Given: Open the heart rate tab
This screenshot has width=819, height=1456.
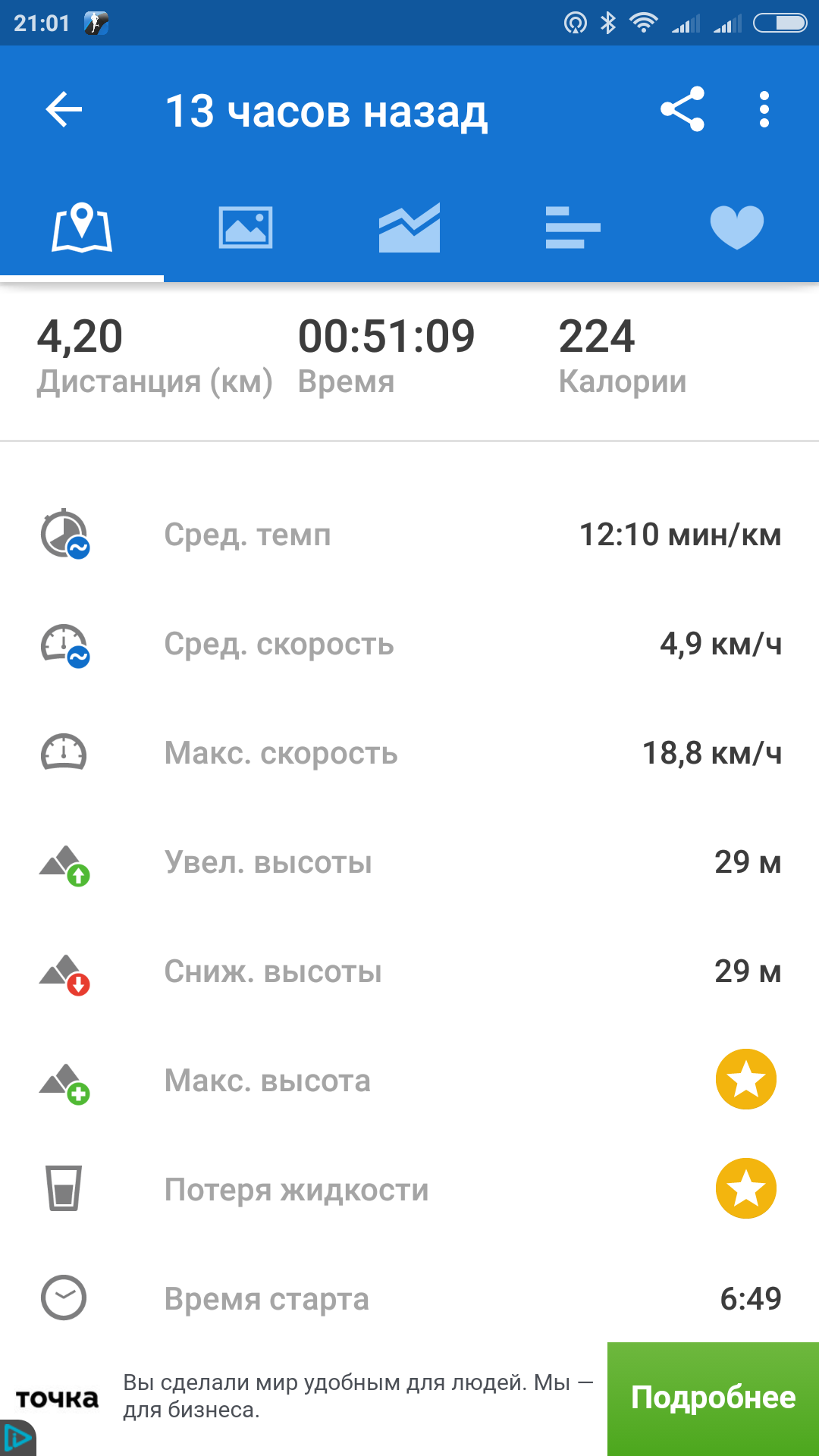Looking at the screenshot, I should (x=737, y=227).
